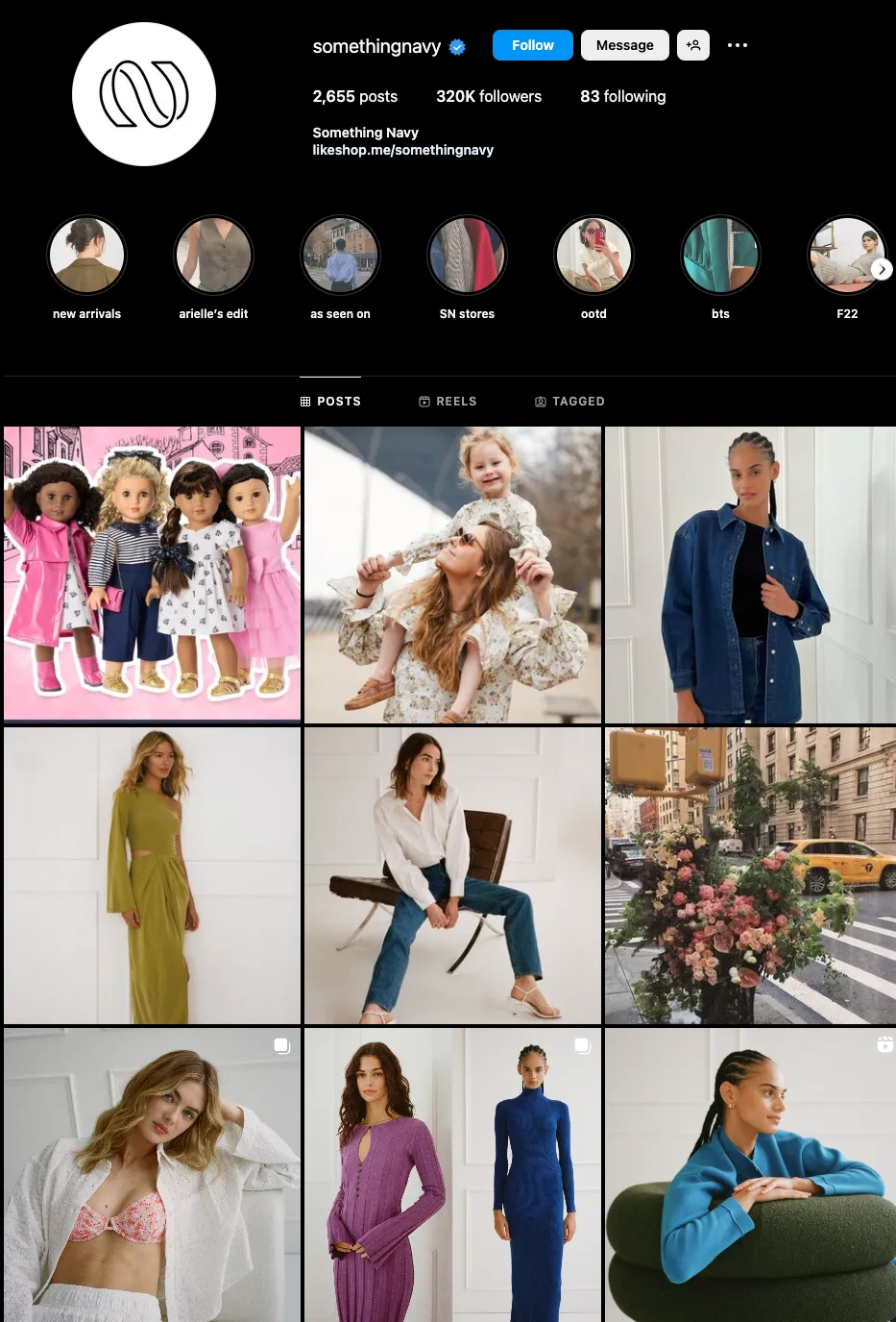View the ootd highlight
896x1322 pixels.
(593, 256)
